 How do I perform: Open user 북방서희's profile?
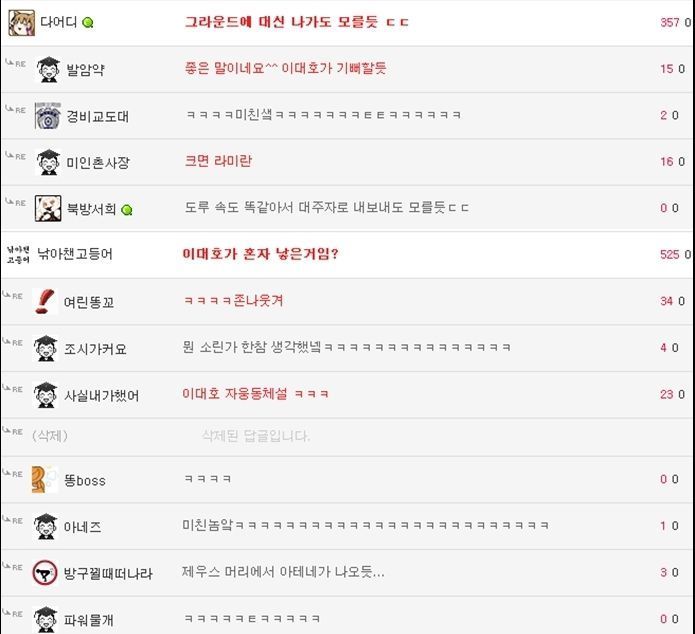[x=91, y=209]
